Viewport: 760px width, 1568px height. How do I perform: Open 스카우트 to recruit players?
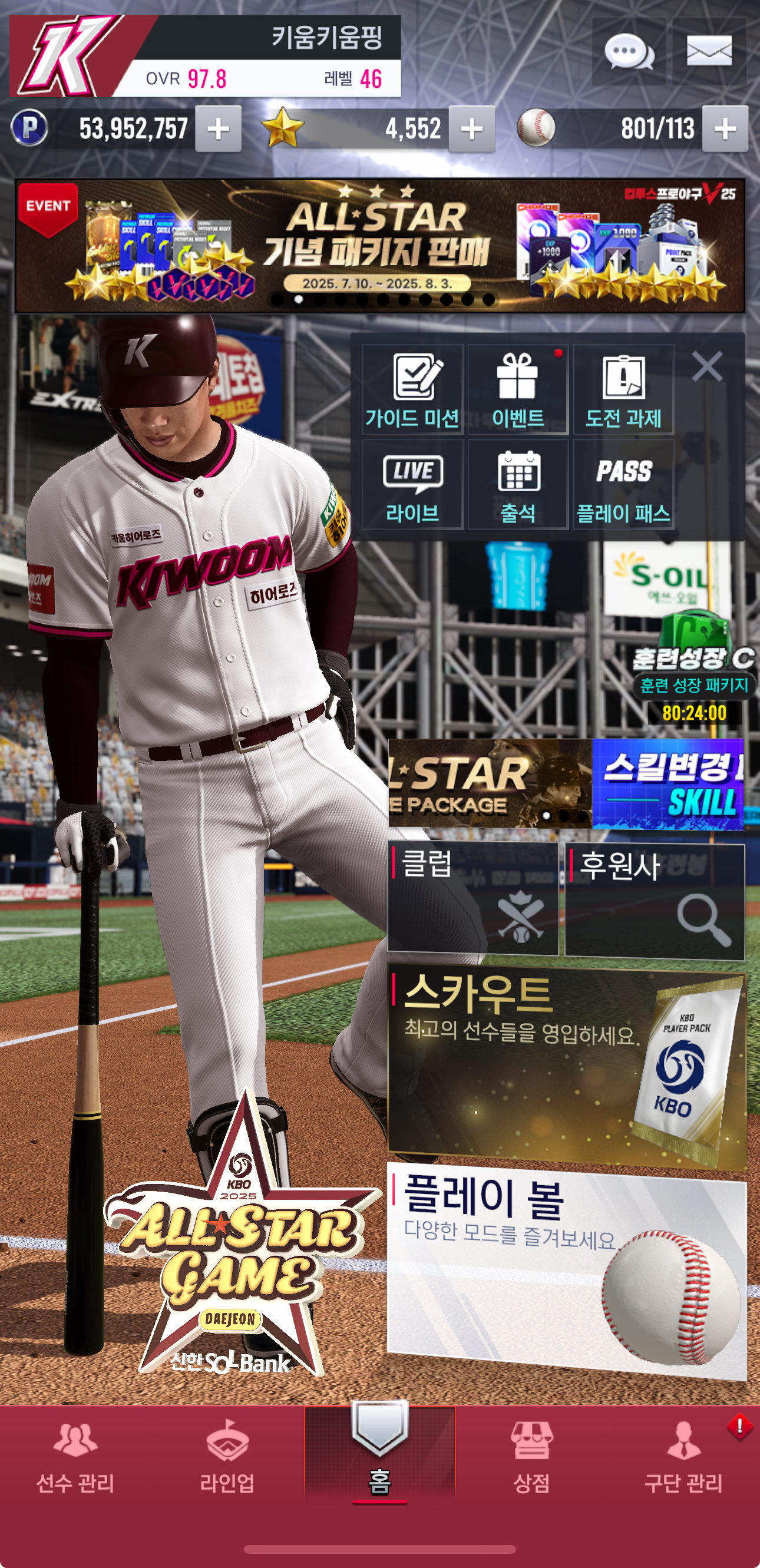[566, 1065]
